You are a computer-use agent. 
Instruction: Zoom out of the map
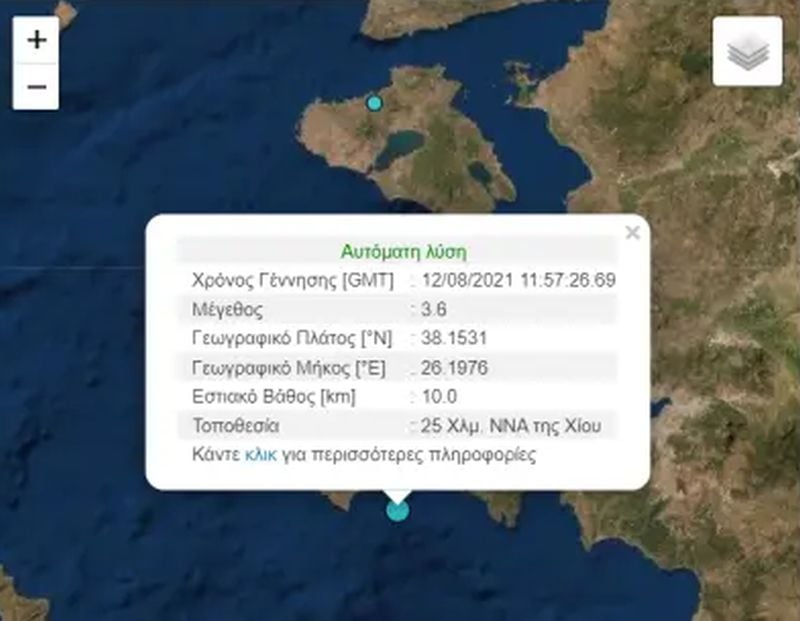click(x=37, y=87)
